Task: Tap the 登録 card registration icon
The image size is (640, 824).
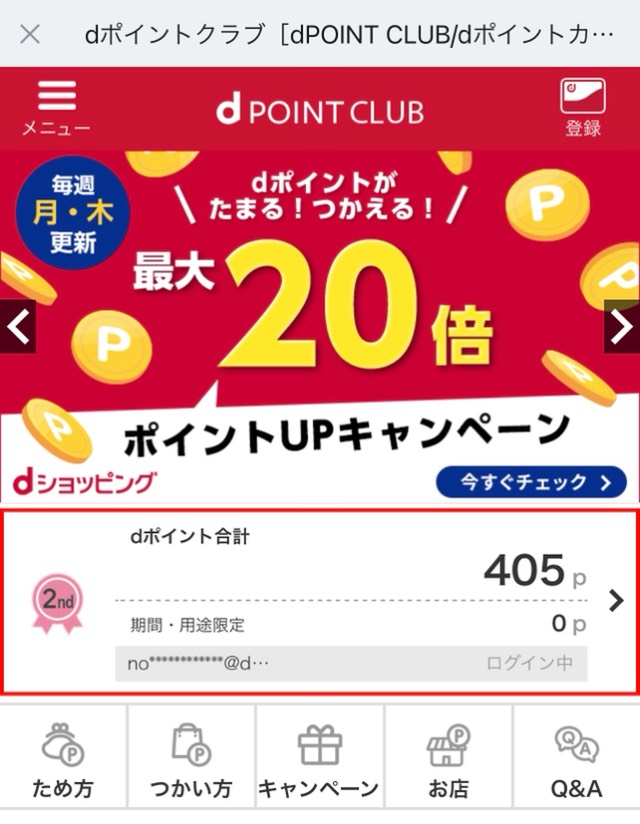Action: pos(582,108)
